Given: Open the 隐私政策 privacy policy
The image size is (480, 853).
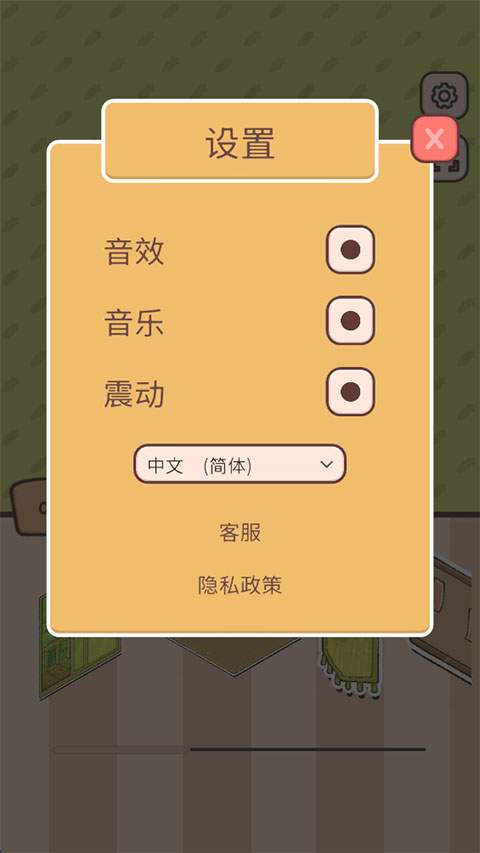Looking at the screenshot, I should (x=240, y=585).
